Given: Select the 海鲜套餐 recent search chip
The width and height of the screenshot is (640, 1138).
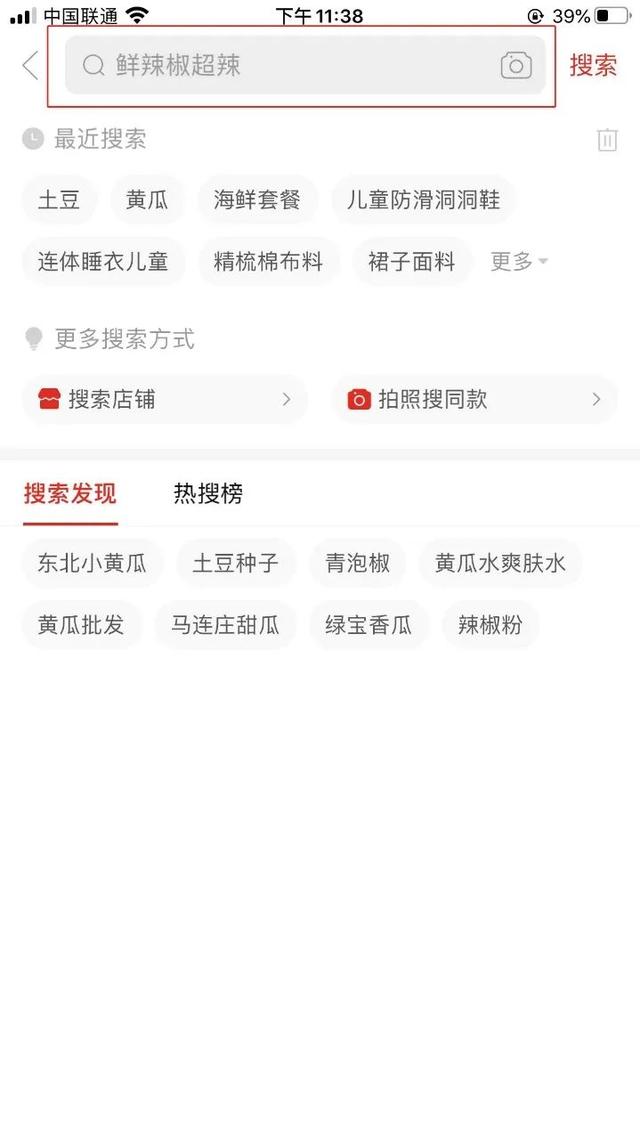Looking at the screenshot, I should click(x=257, y=200).
